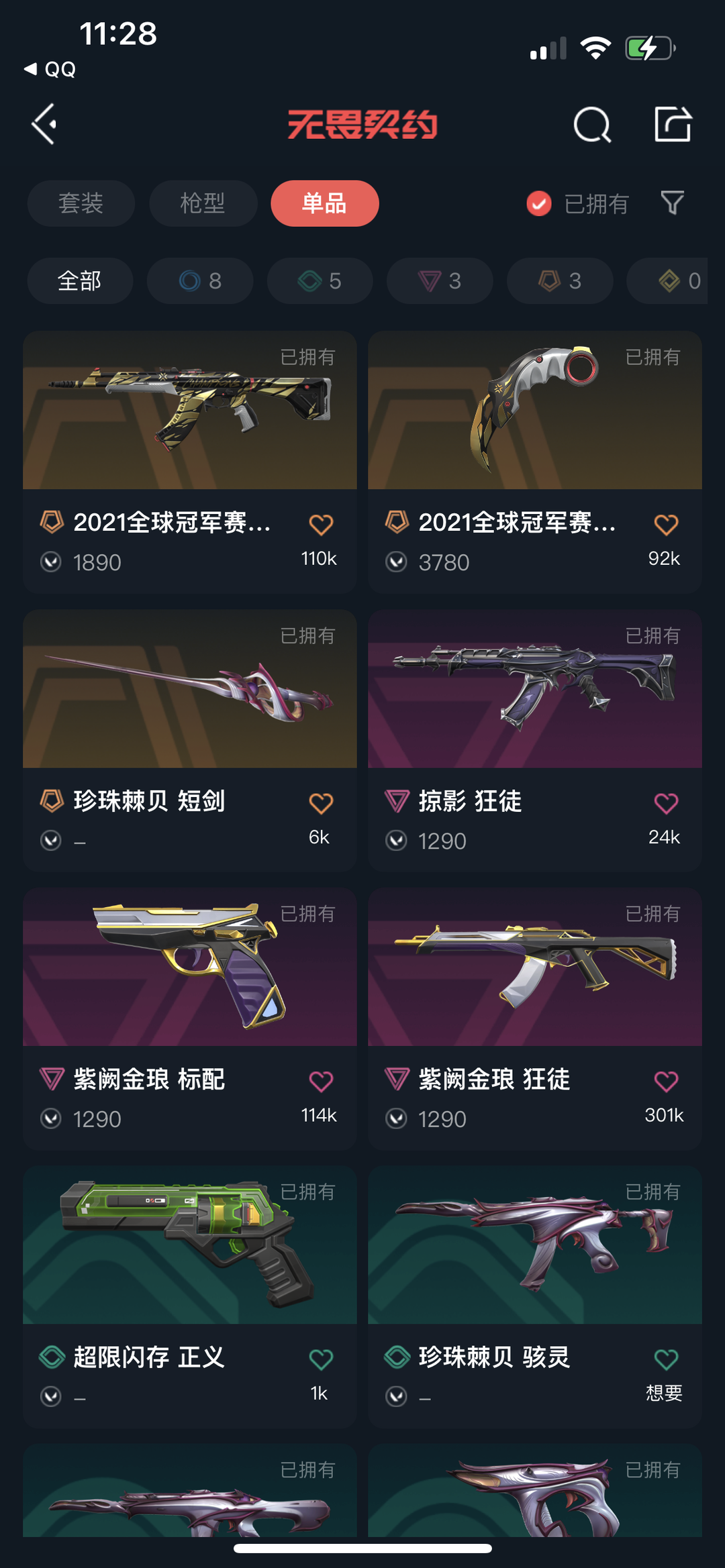Select the 全部 rarity chip
Viewport: 725px width, 1568px height.
[80, 280]
